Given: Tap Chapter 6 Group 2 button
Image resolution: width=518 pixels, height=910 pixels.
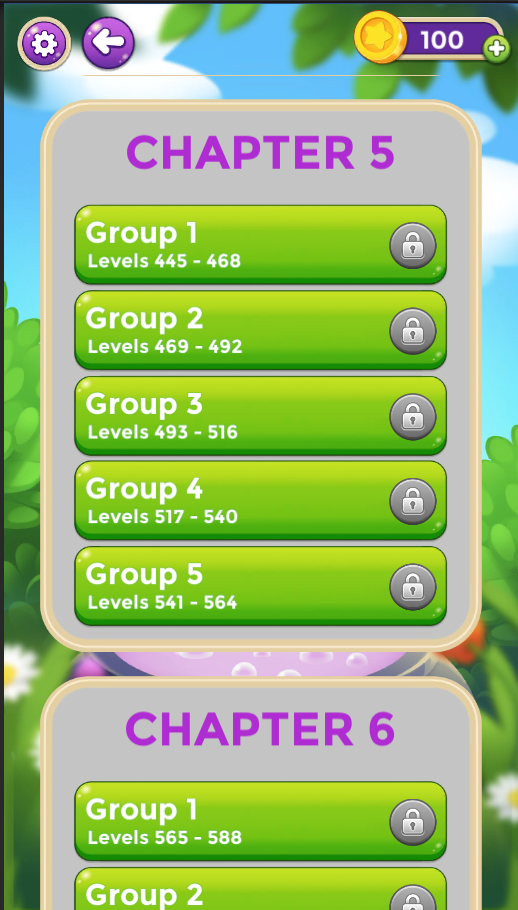Looking at the screenshot, I should pyautogui.click(x=260, y=889).
